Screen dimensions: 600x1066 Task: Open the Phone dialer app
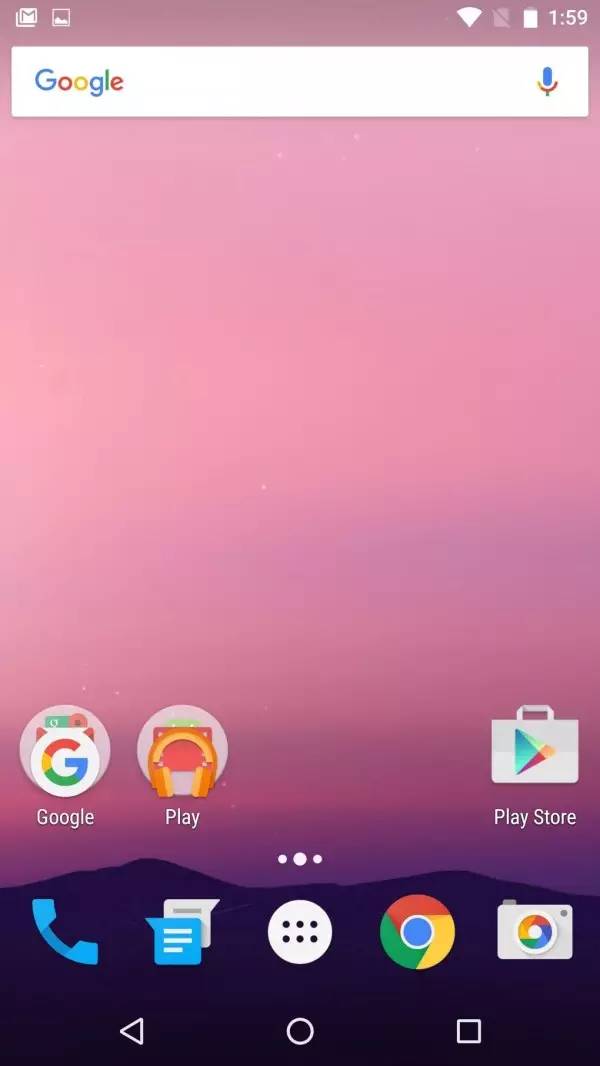pyautogui.click(x=65, y=932)
